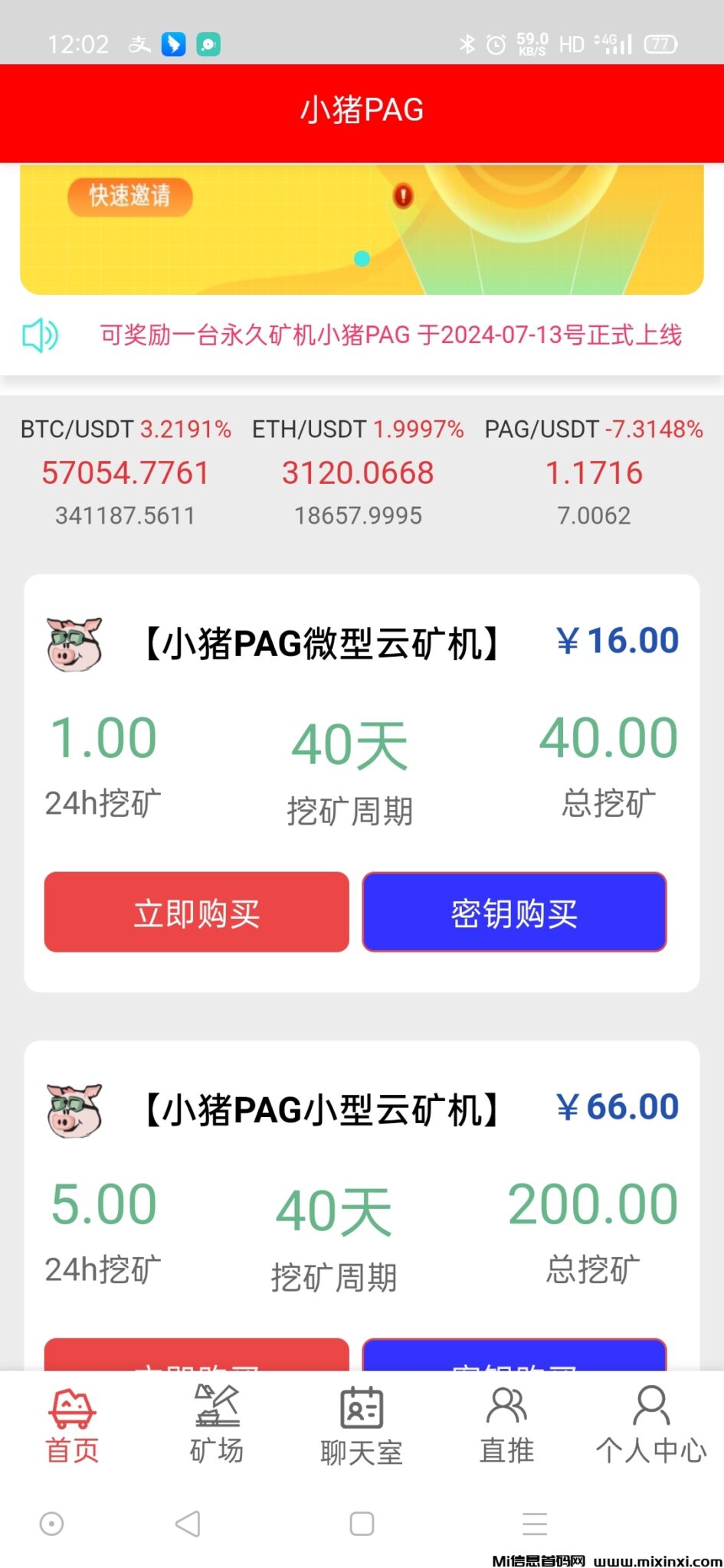Click the 小猪PAG title bar

pyautogui.click(x=362, y=109)
